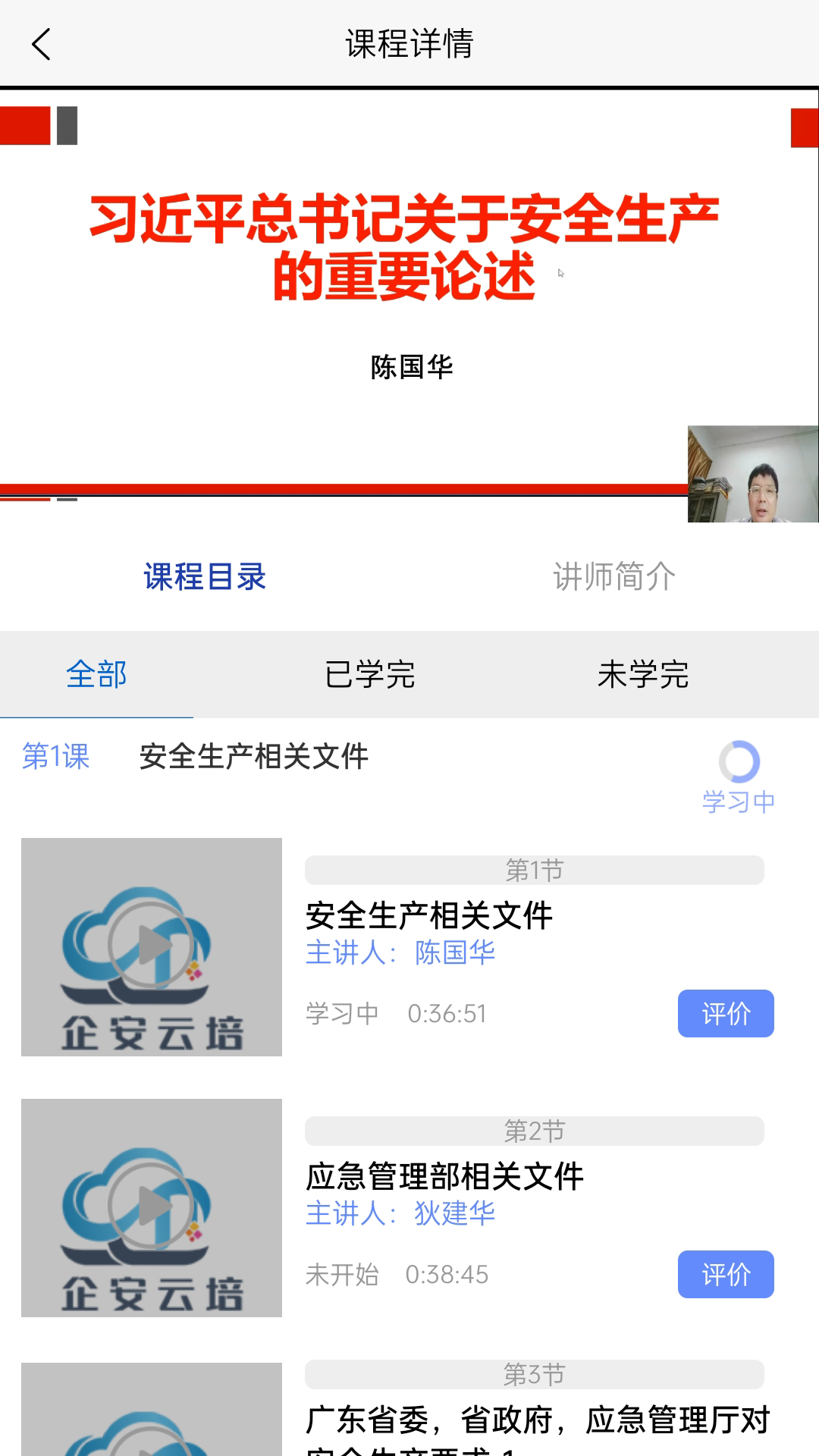Start the lecture video player at top
Image resolution: width=819 pixels, height=1456 pixels.
click(x=409, y=303)
